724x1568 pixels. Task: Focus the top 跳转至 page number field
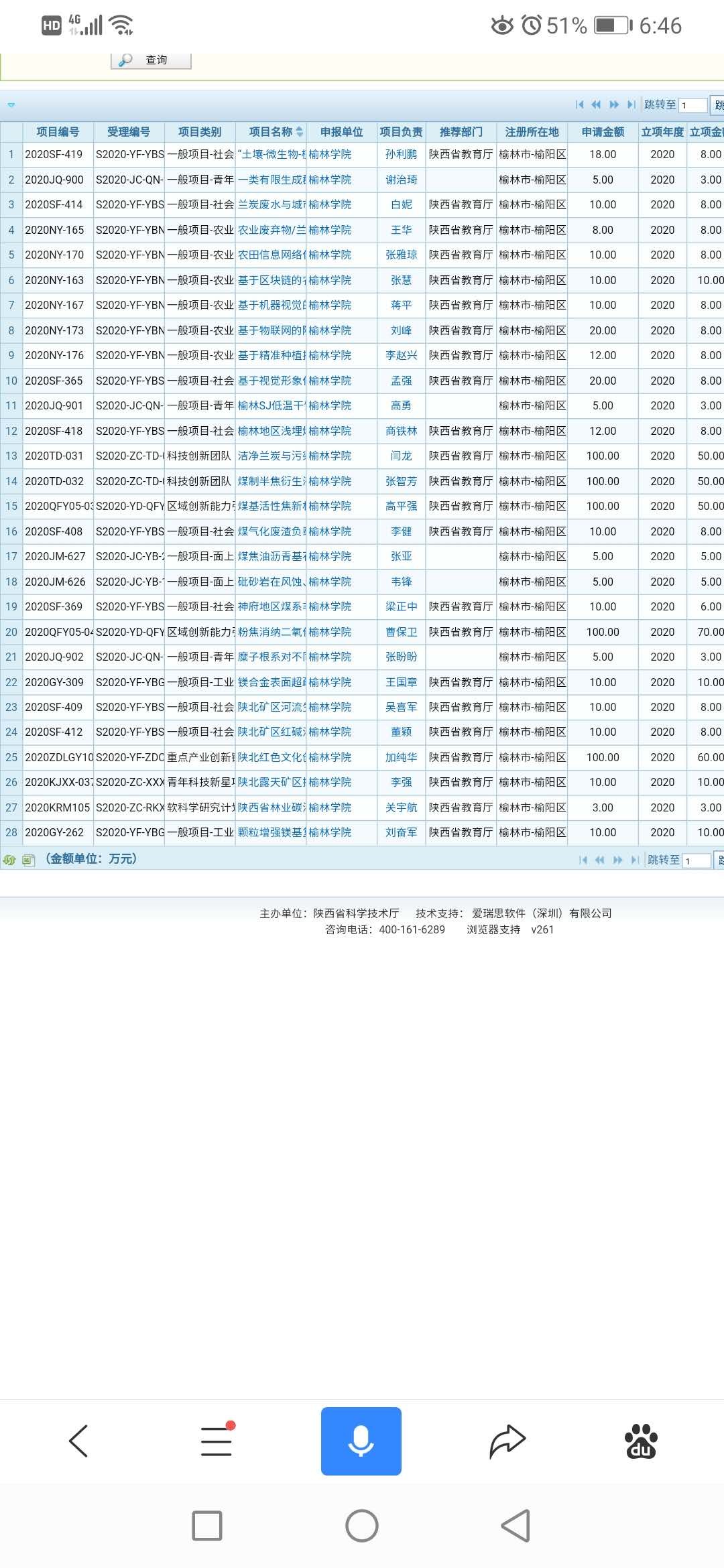point(693,105)
